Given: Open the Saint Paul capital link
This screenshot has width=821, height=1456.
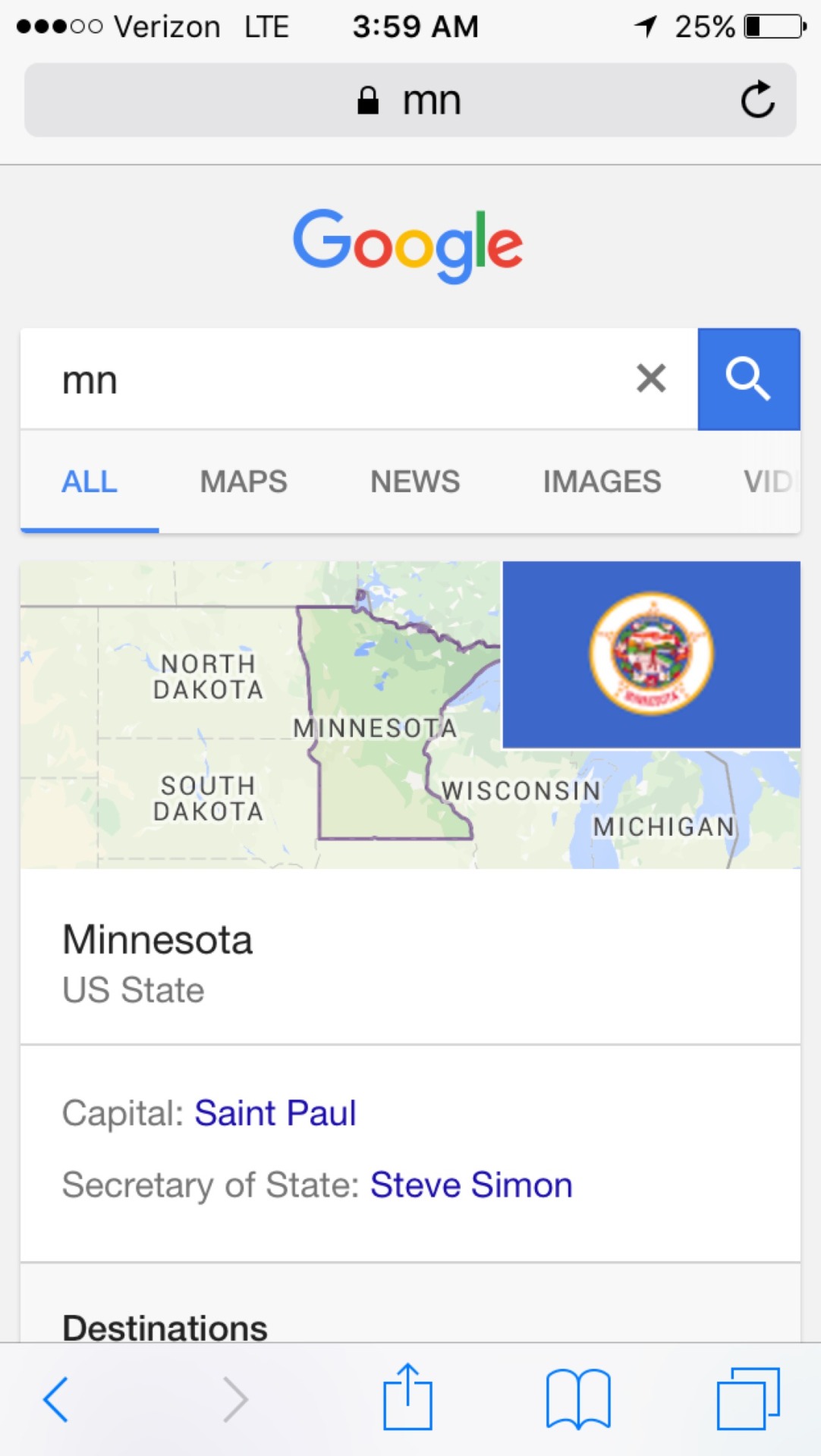Looking at the screenshot, I should [x=275, y=1113].
